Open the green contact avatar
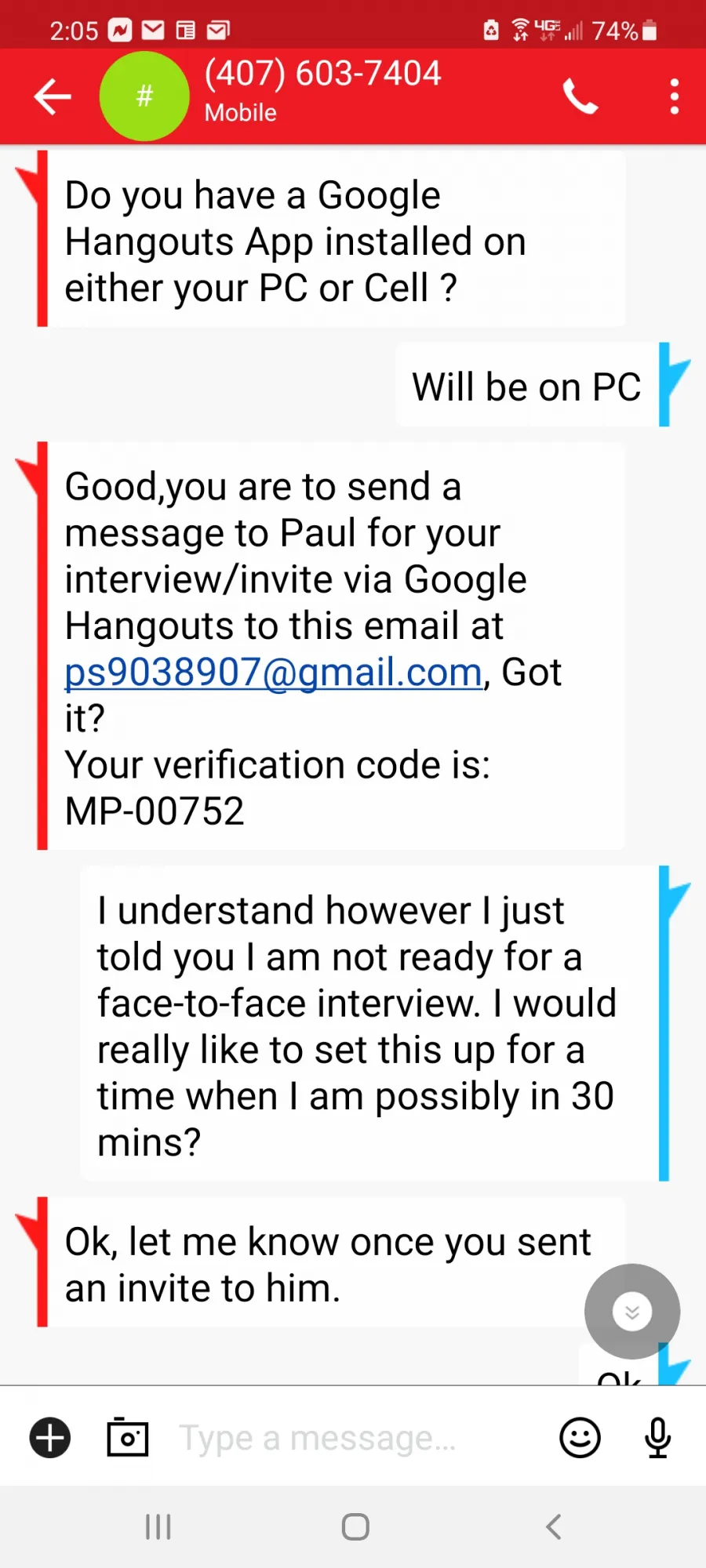This screenshot has height=1568, width=706. pyautogui.click(x=144, y=96)
